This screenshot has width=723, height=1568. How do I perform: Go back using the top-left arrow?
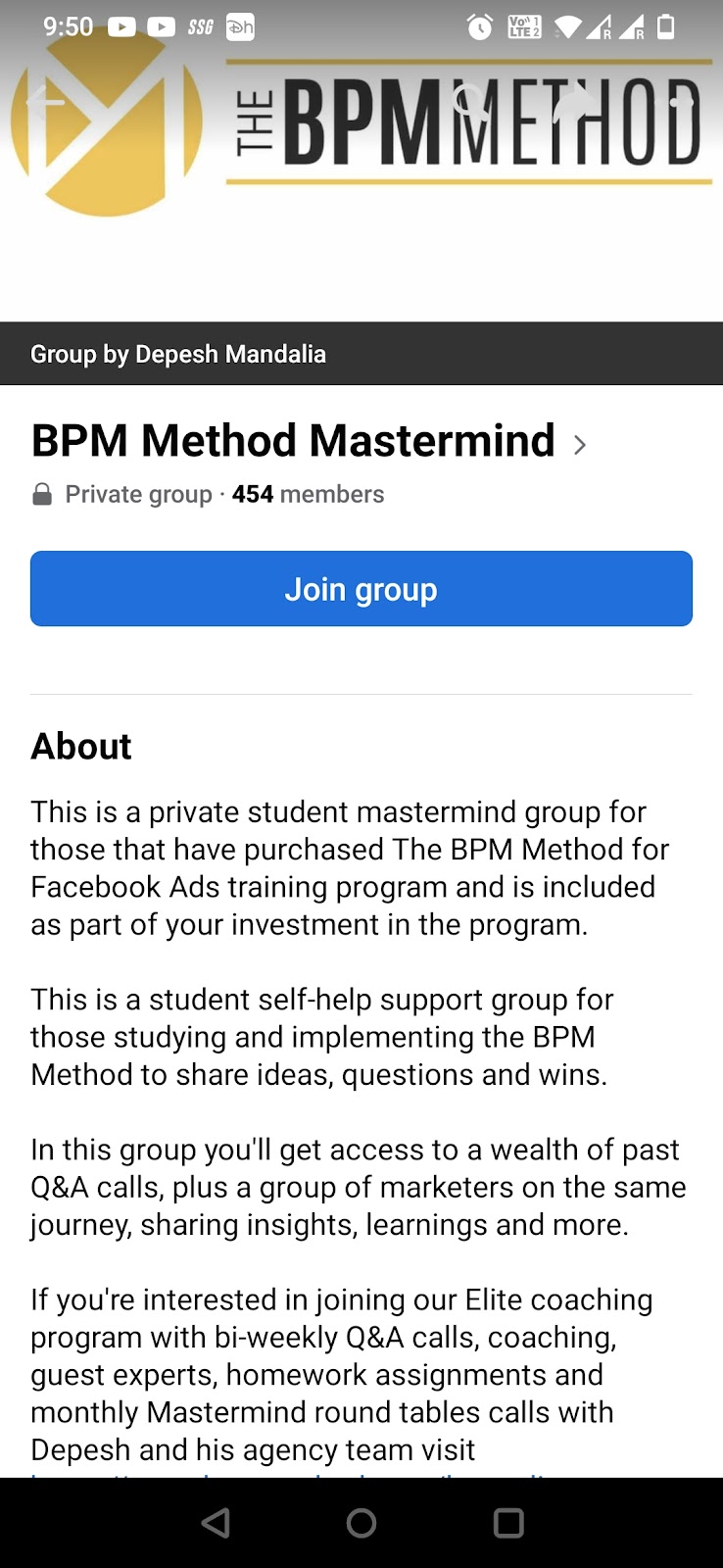click(x=44, y=101)
